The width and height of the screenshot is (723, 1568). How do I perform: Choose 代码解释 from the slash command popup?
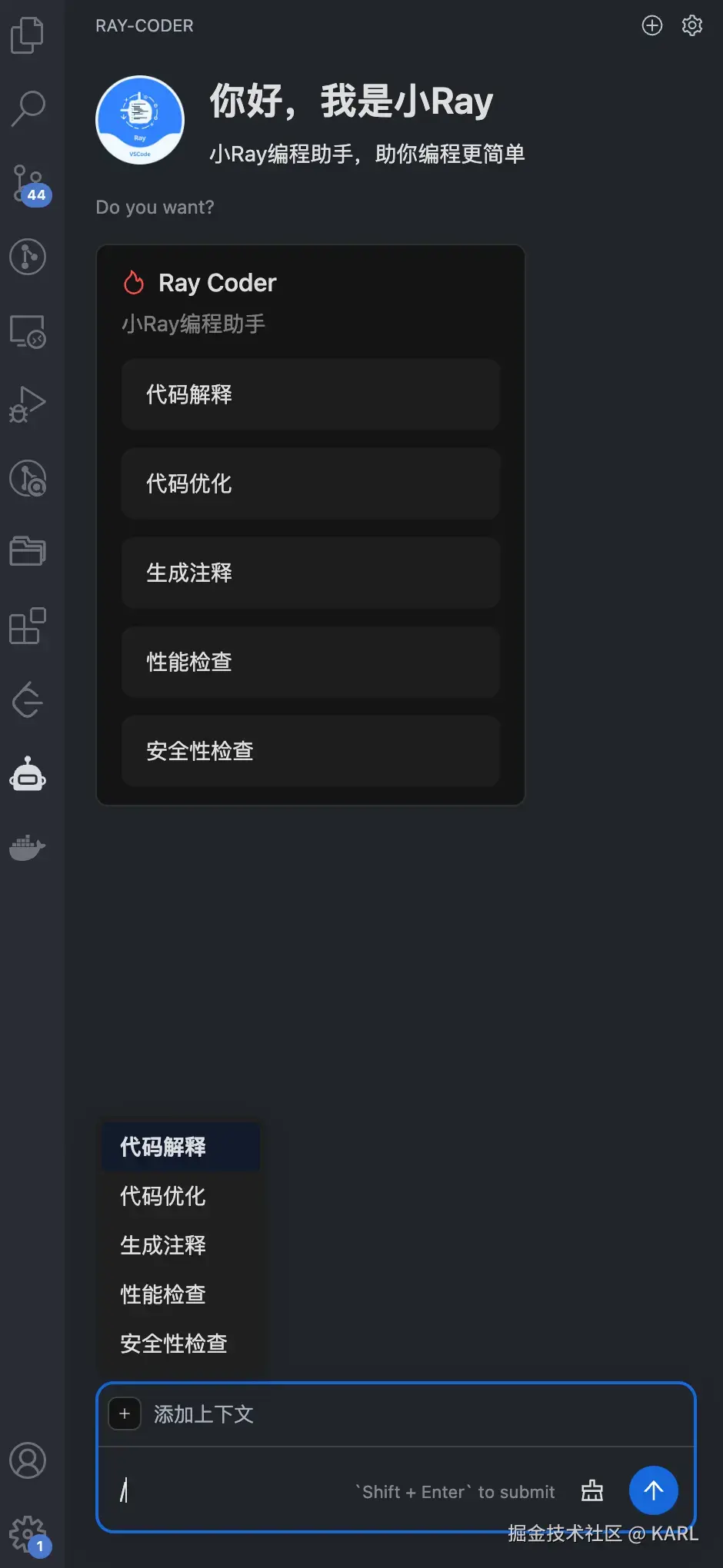point(180,1147)
